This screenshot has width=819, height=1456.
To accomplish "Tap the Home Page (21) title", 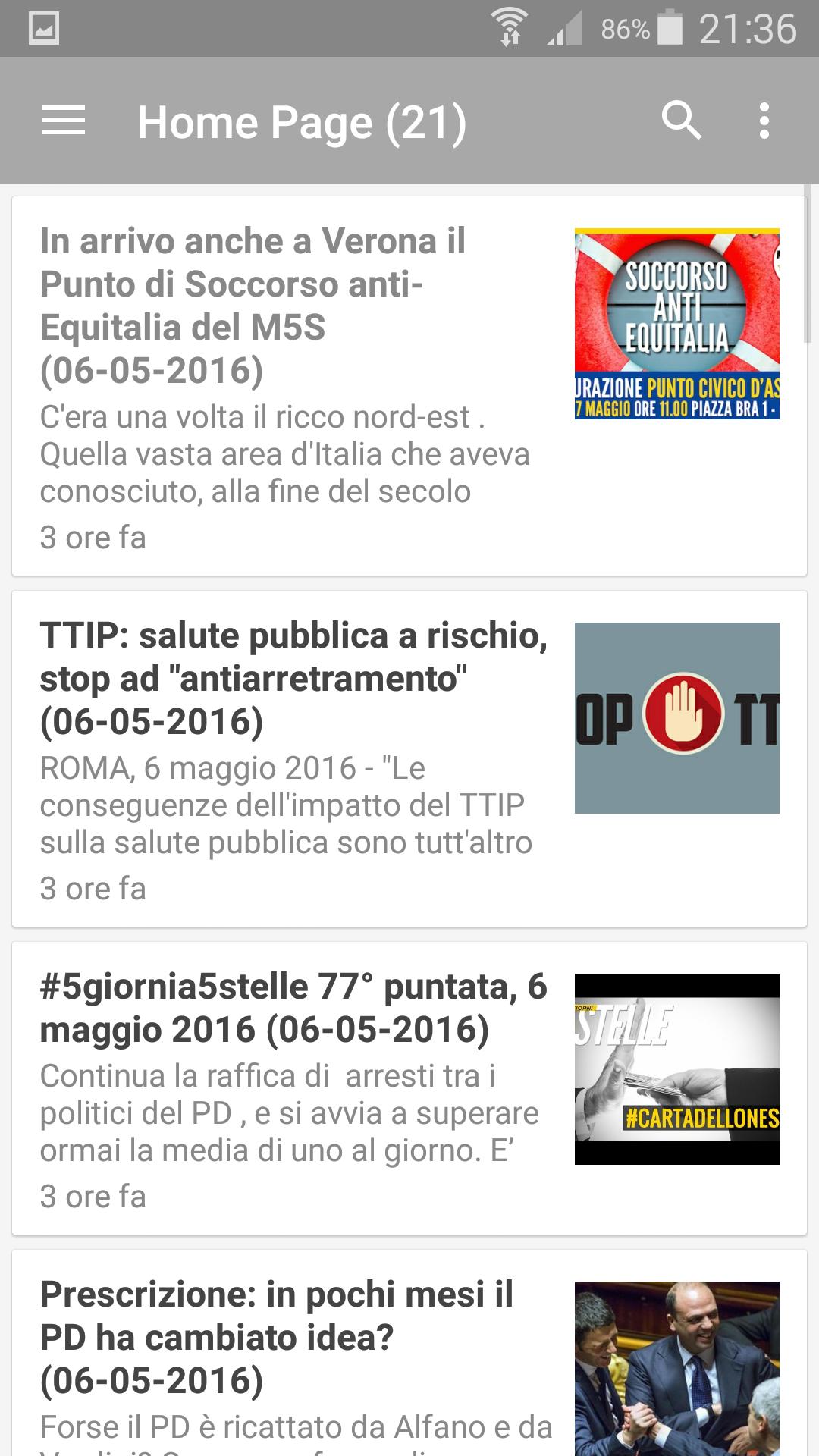I will click(x=301, y=121).
